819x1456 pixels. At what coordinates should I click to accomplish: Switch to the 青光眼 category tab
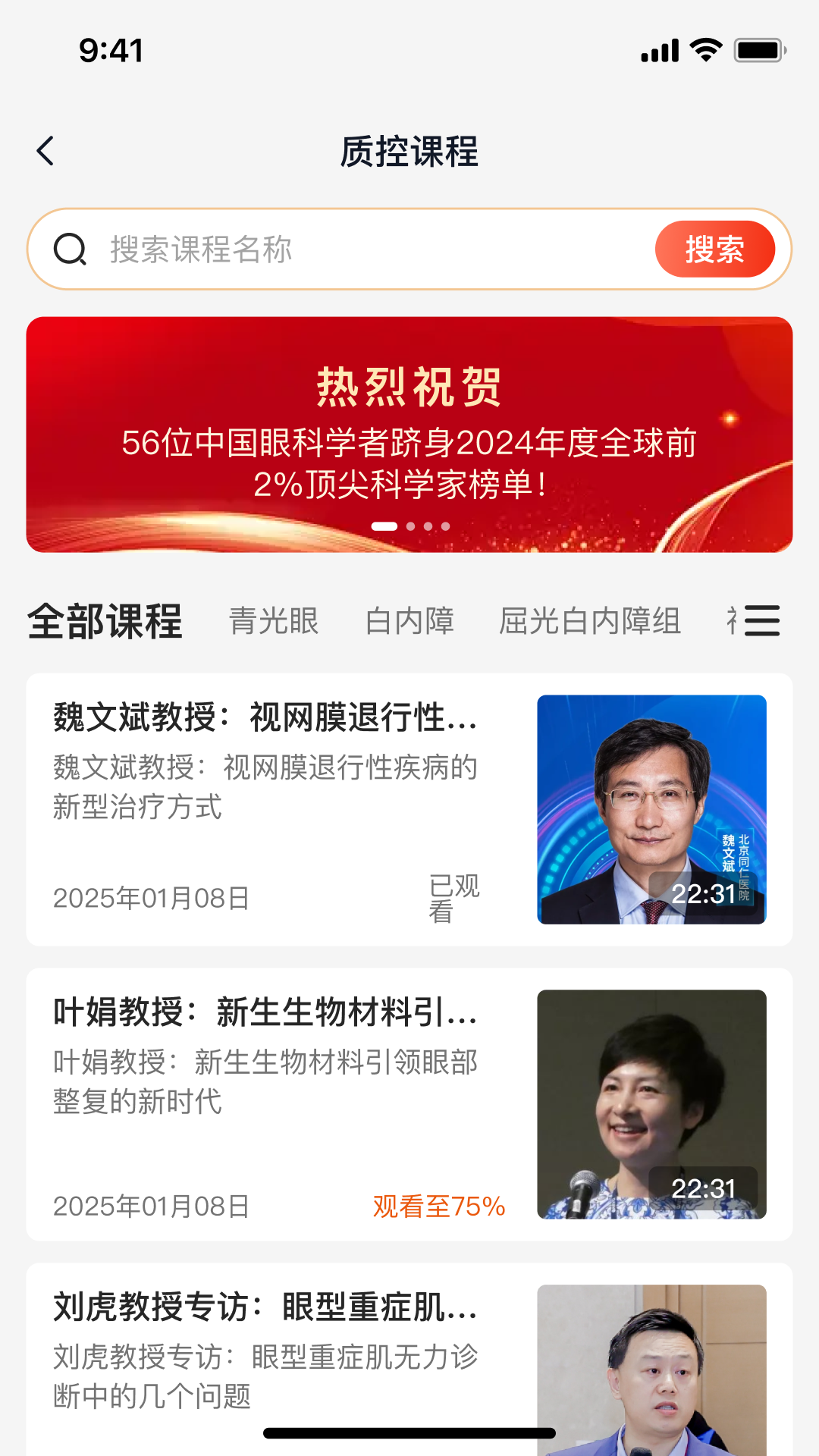point(275,621)
